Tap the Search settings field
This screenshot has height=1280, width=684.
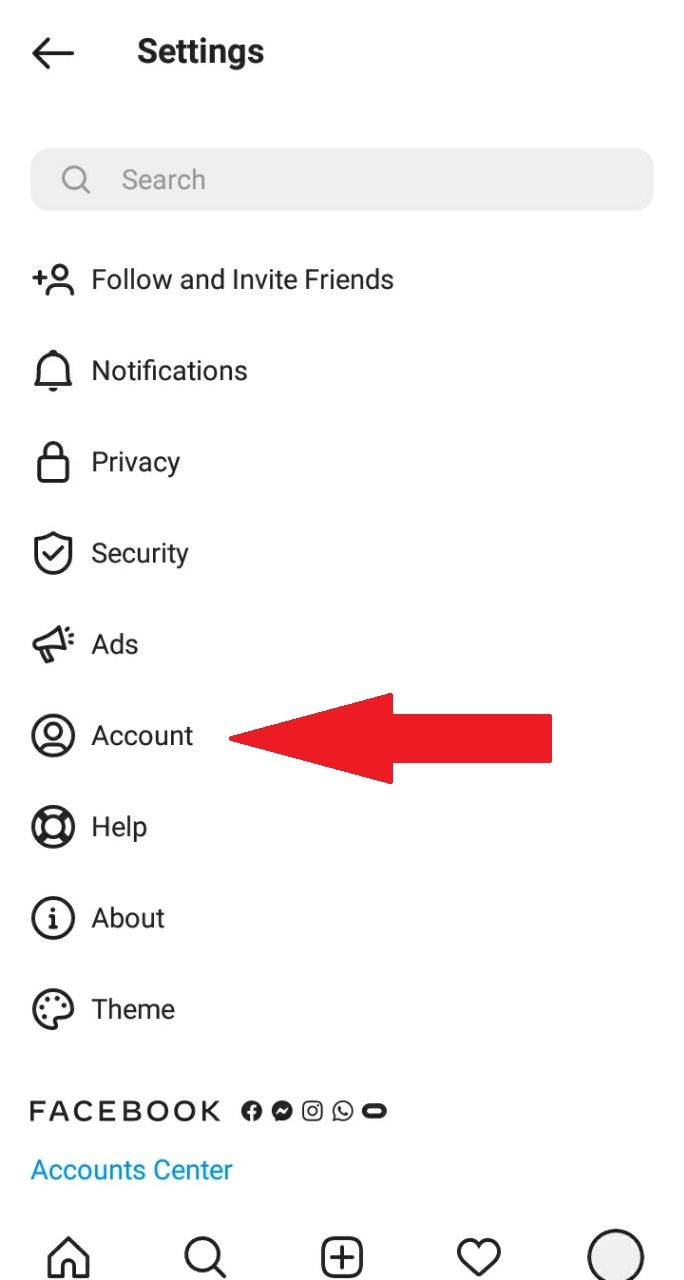point(342,180)
